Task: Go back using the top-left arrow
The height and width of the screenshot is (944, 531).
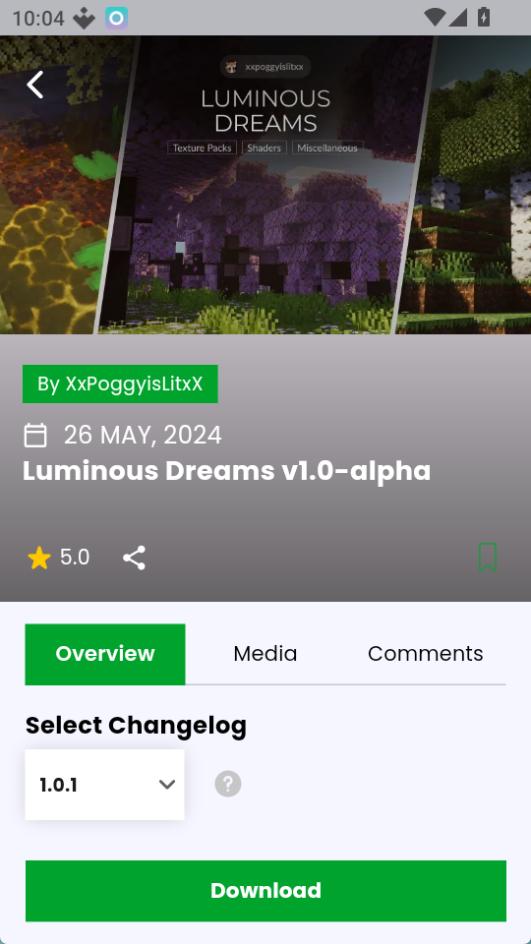Action: click(x=35, y=84)
